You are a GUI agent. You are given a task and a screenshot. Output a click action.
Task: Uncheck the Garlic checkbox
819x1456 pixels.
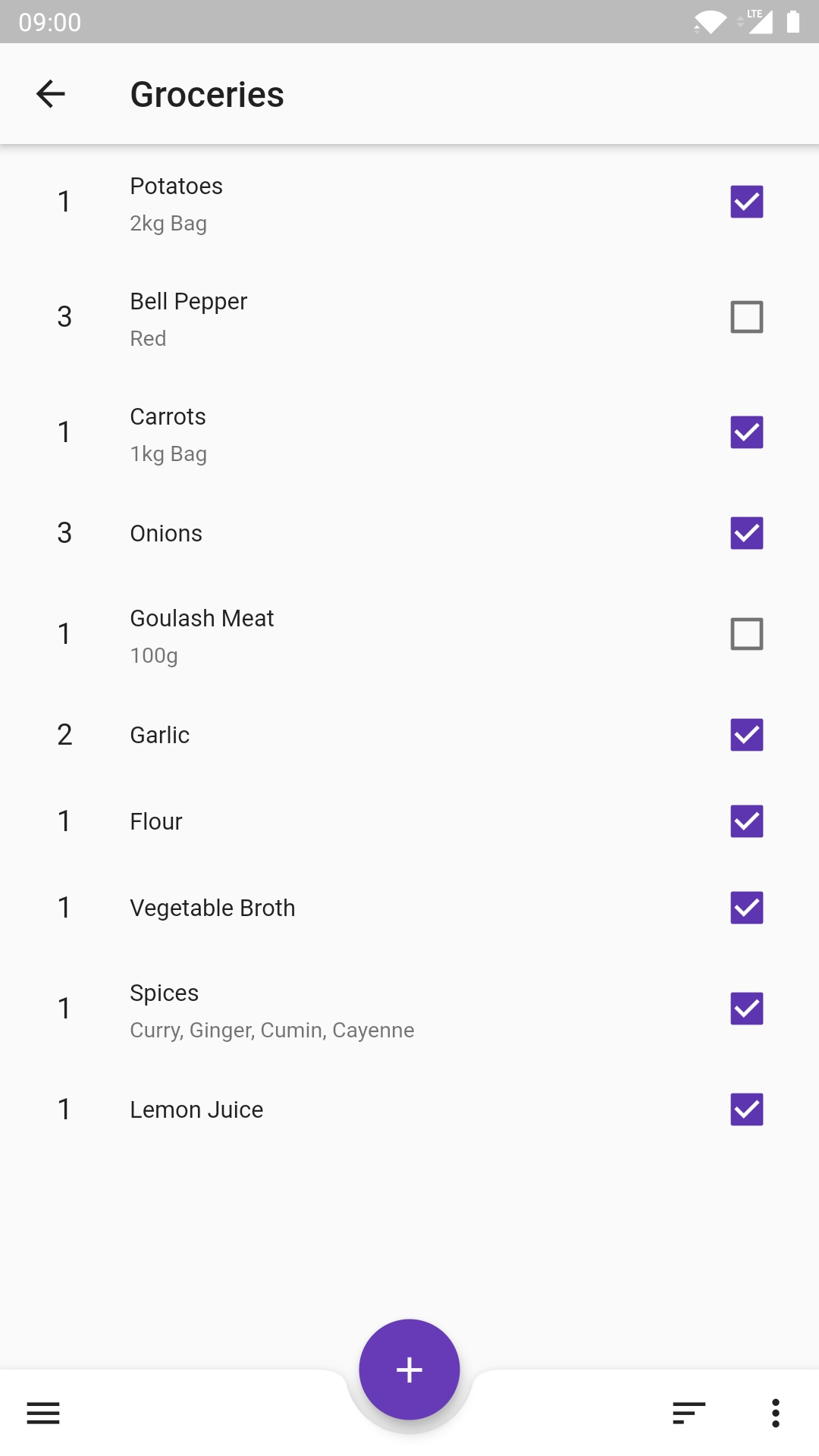tap(747, 735)
